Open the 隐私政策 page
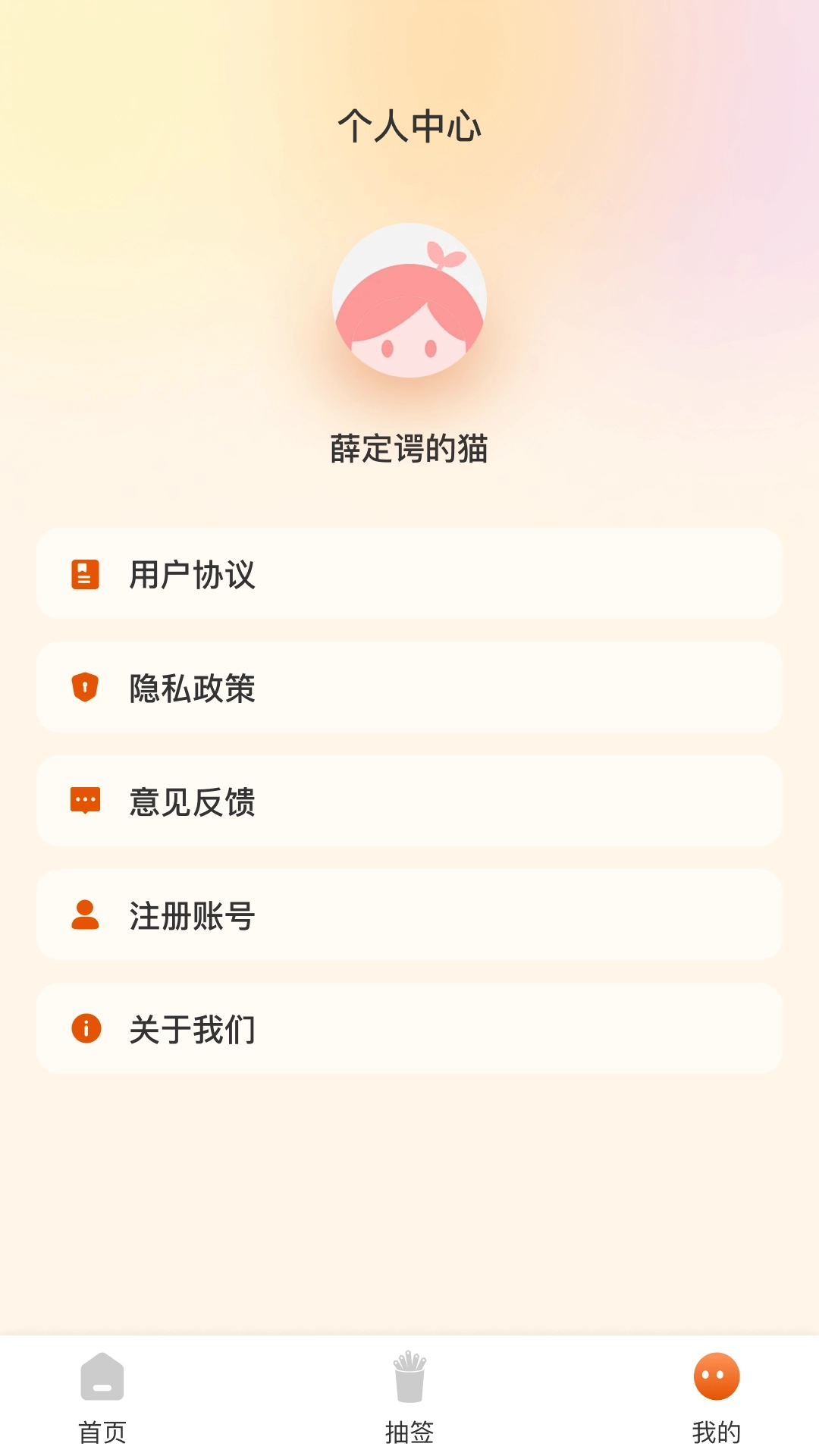The image size is (819, 1456). pyautogui.click(x=409, y=688)
